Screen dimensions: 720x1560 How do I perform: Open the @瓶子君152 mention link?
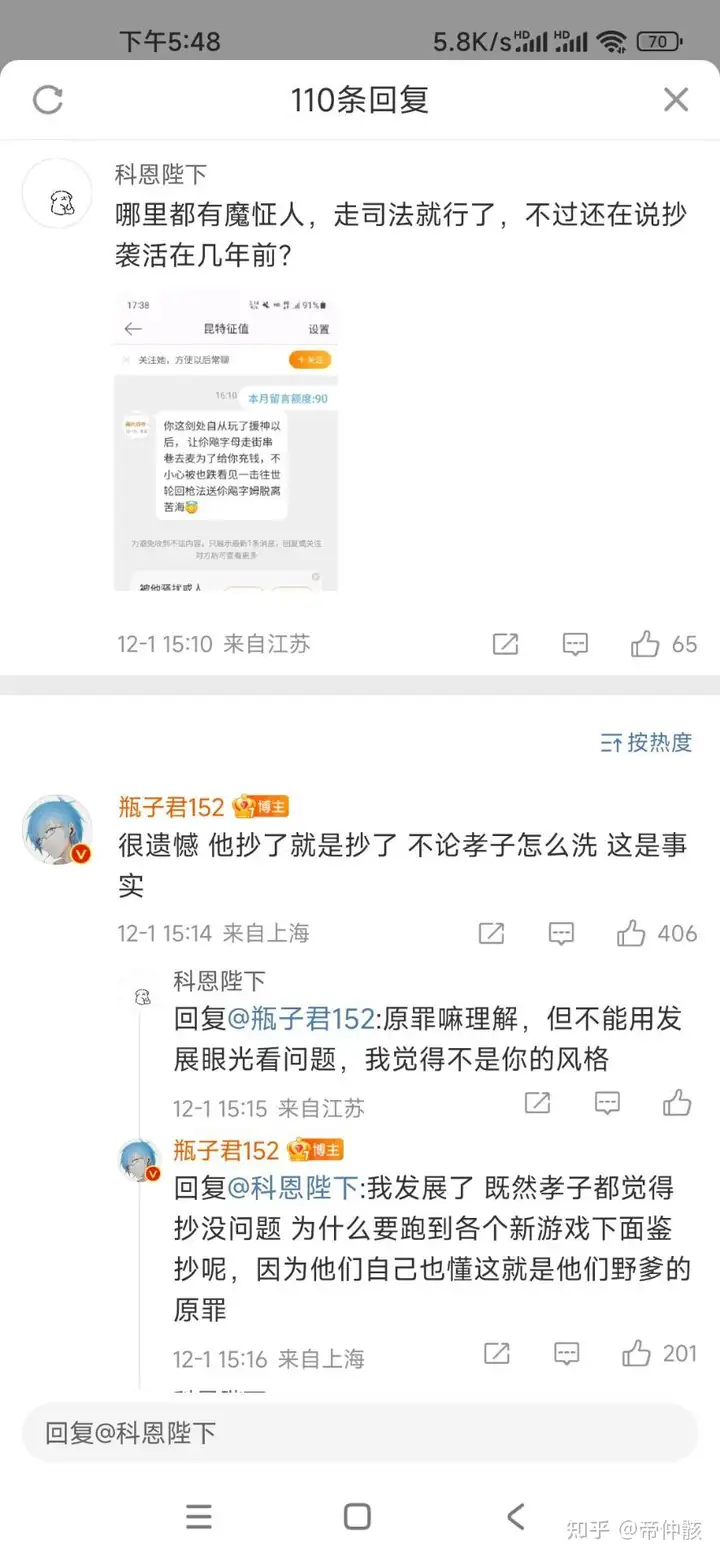coord(301,1019)
